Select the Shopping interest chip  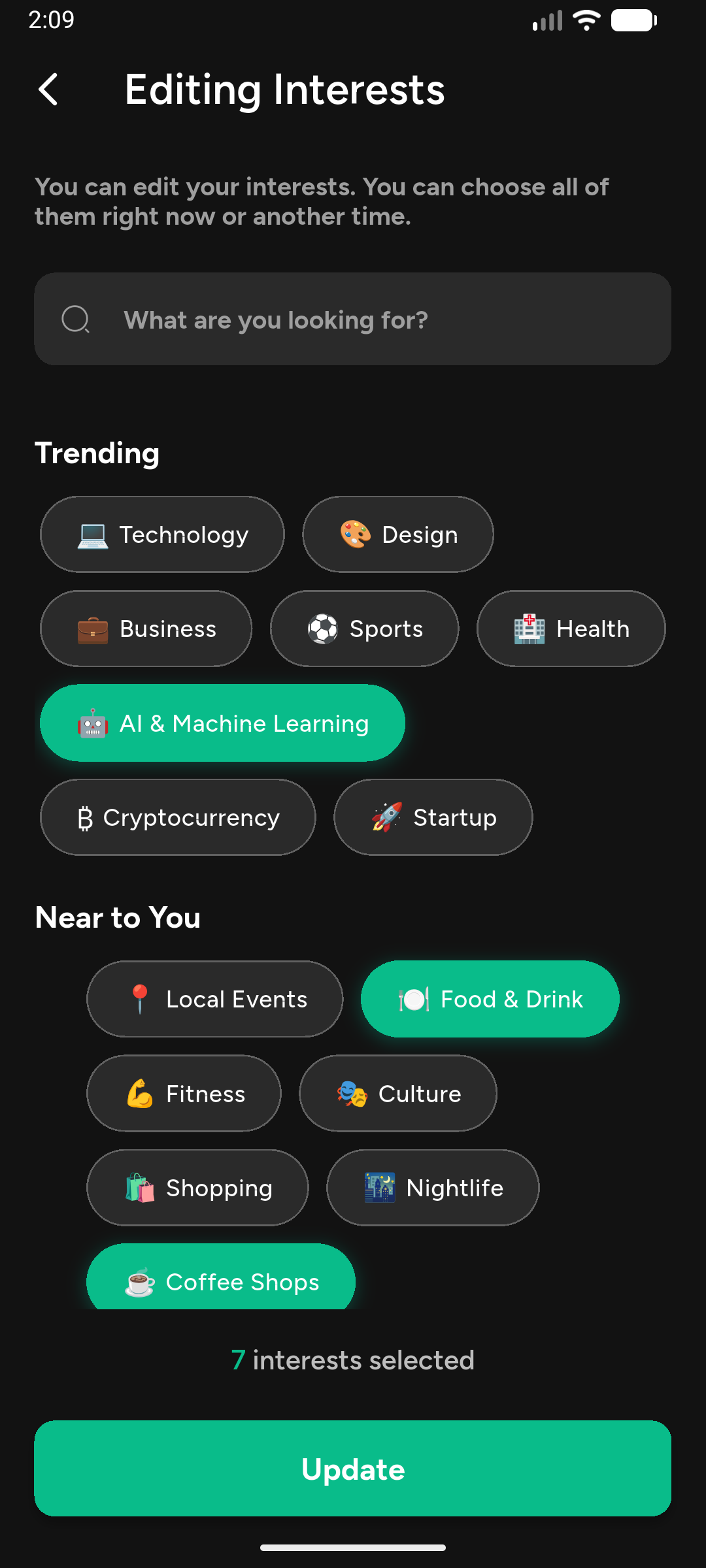tap(197, 1187)
